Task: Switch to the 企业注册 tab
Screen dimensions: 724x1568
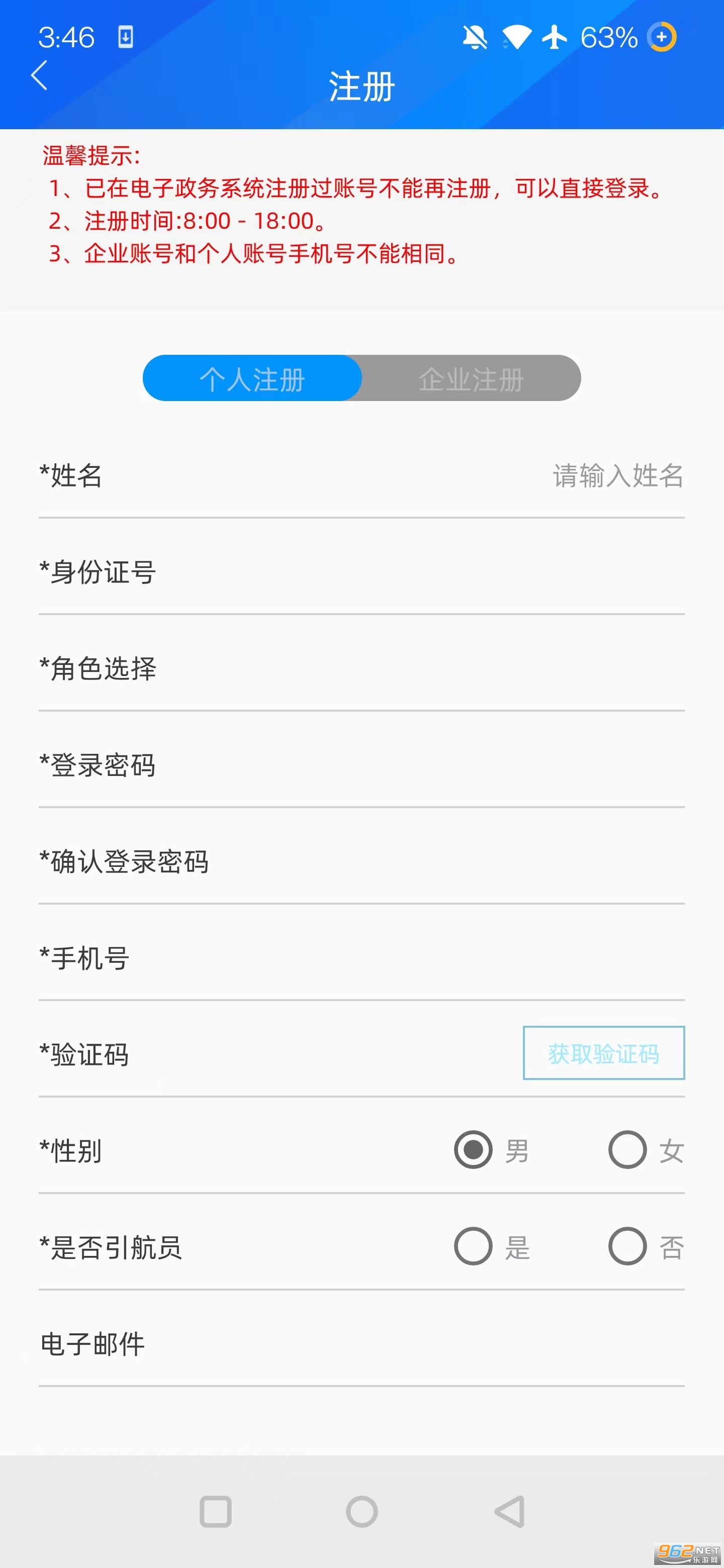Action: pyautogui.click(x=471, y=378)
